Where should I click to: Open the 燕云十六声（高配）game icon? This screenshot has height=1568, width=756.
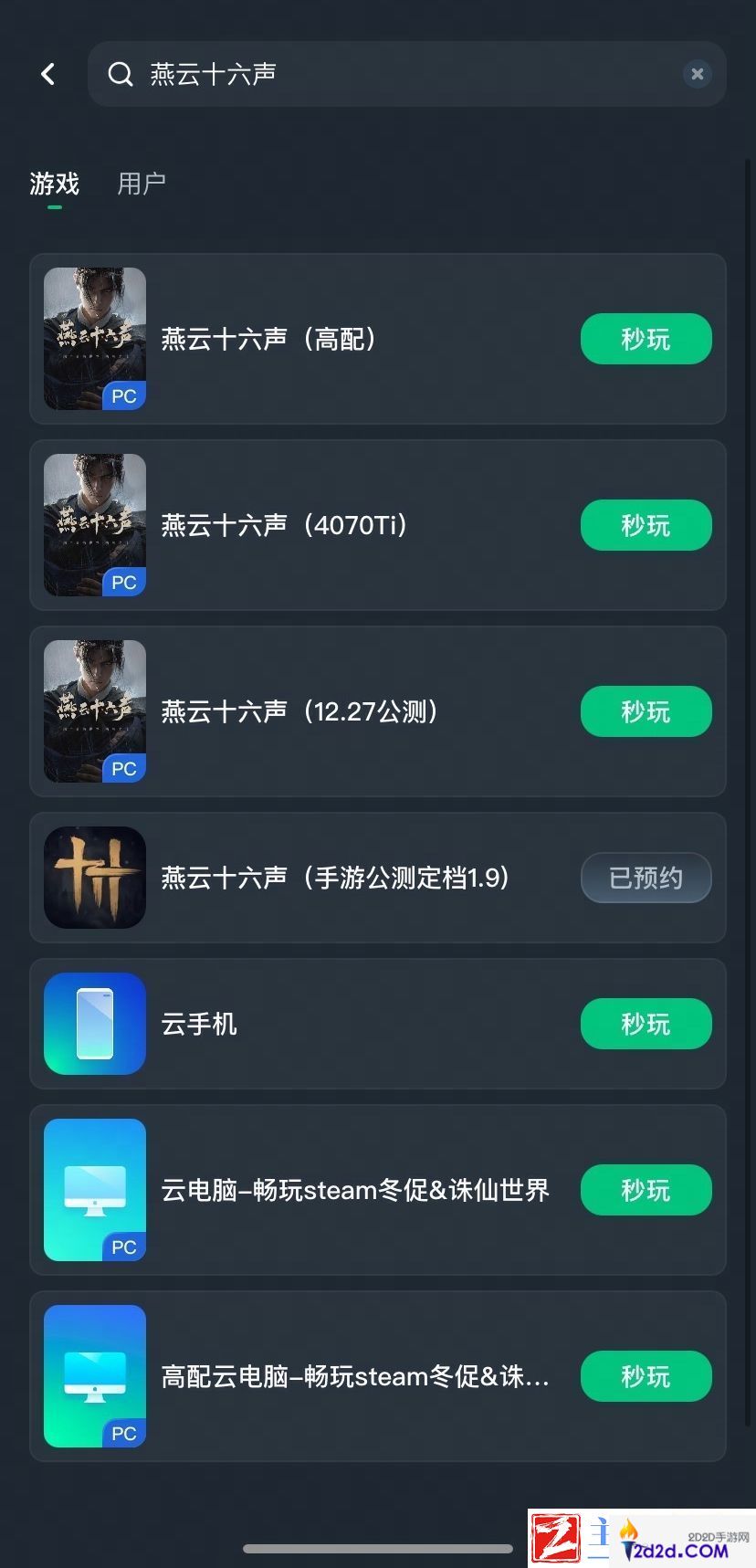(x=94, y=339)
